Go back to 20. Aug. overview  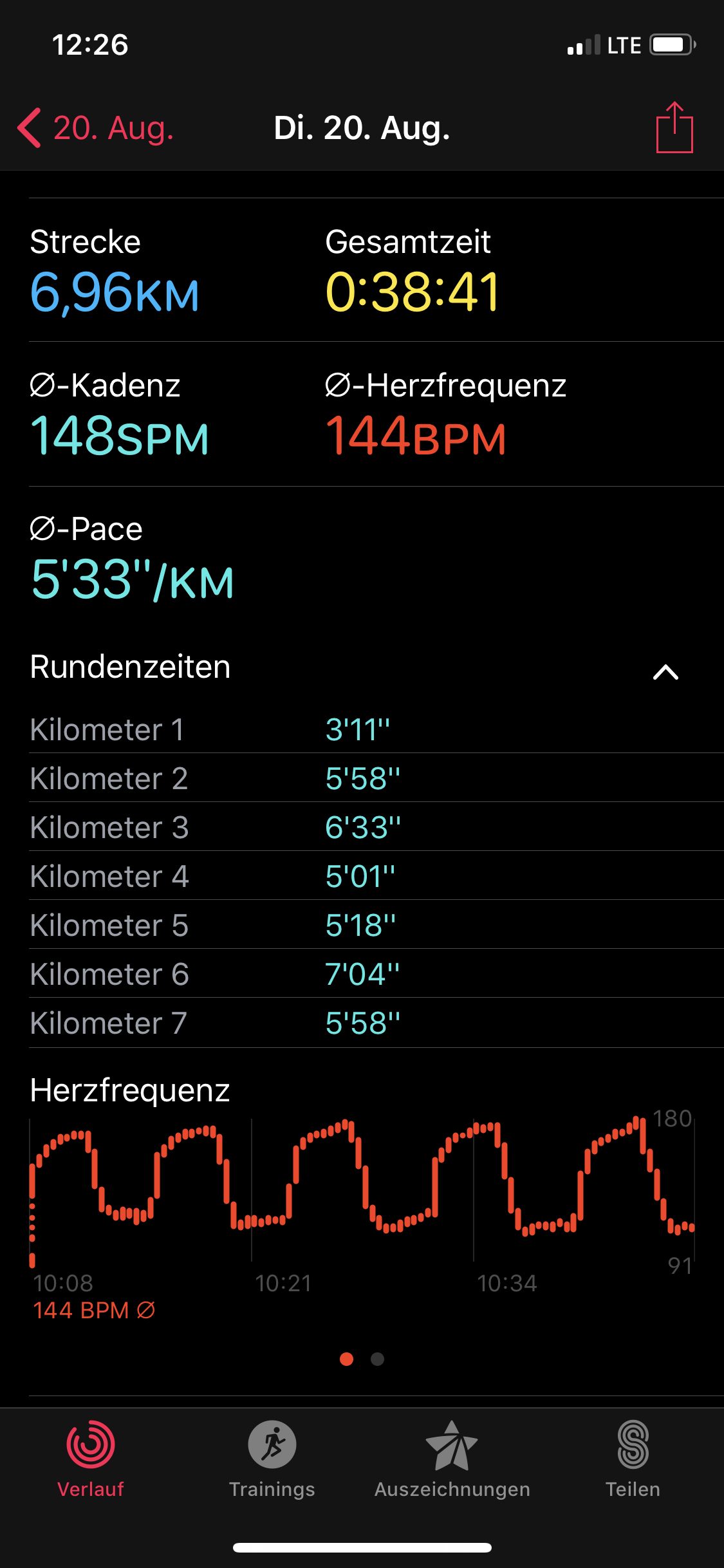[97, 127]
